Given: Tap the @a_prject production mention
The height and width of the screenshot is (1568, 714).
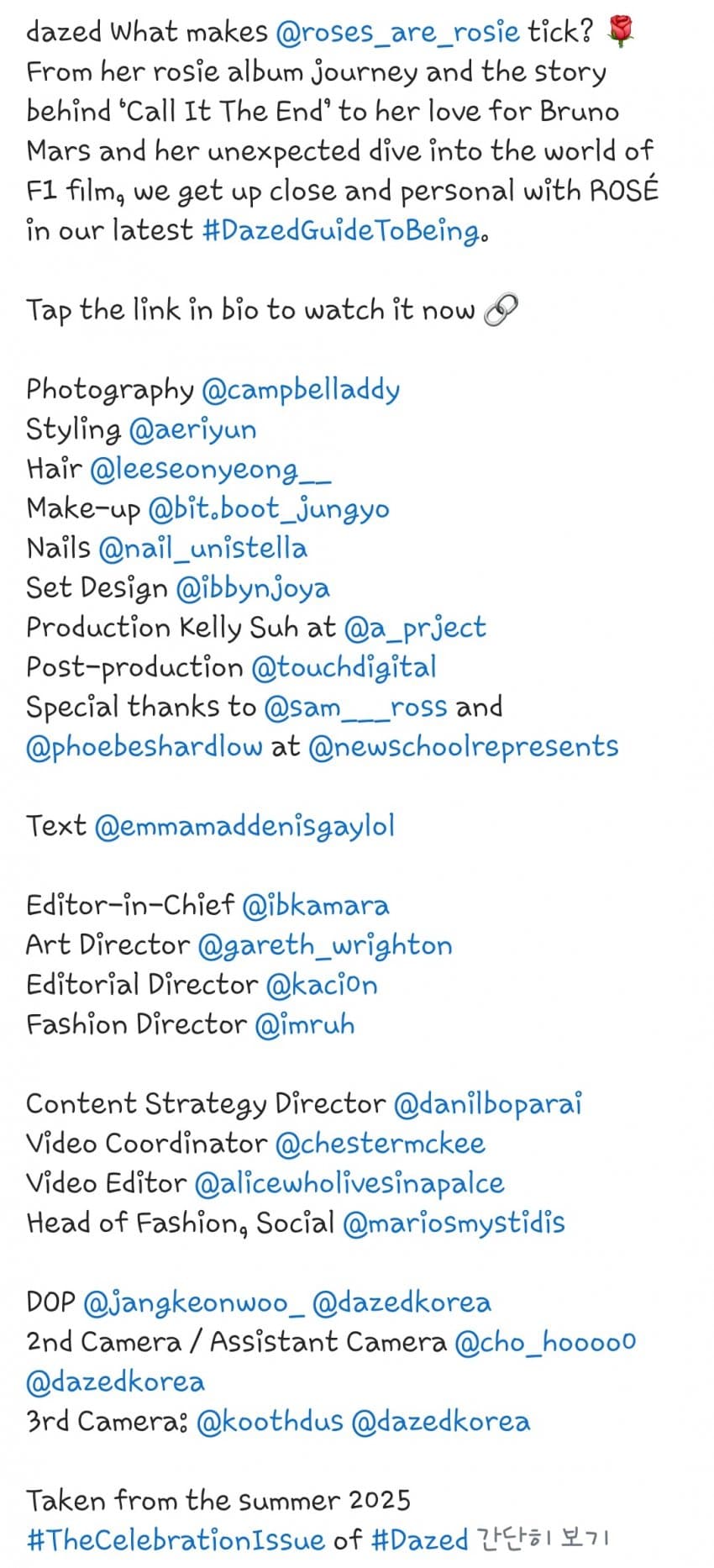Looking at the screenshot, I should tap(415, 628).
